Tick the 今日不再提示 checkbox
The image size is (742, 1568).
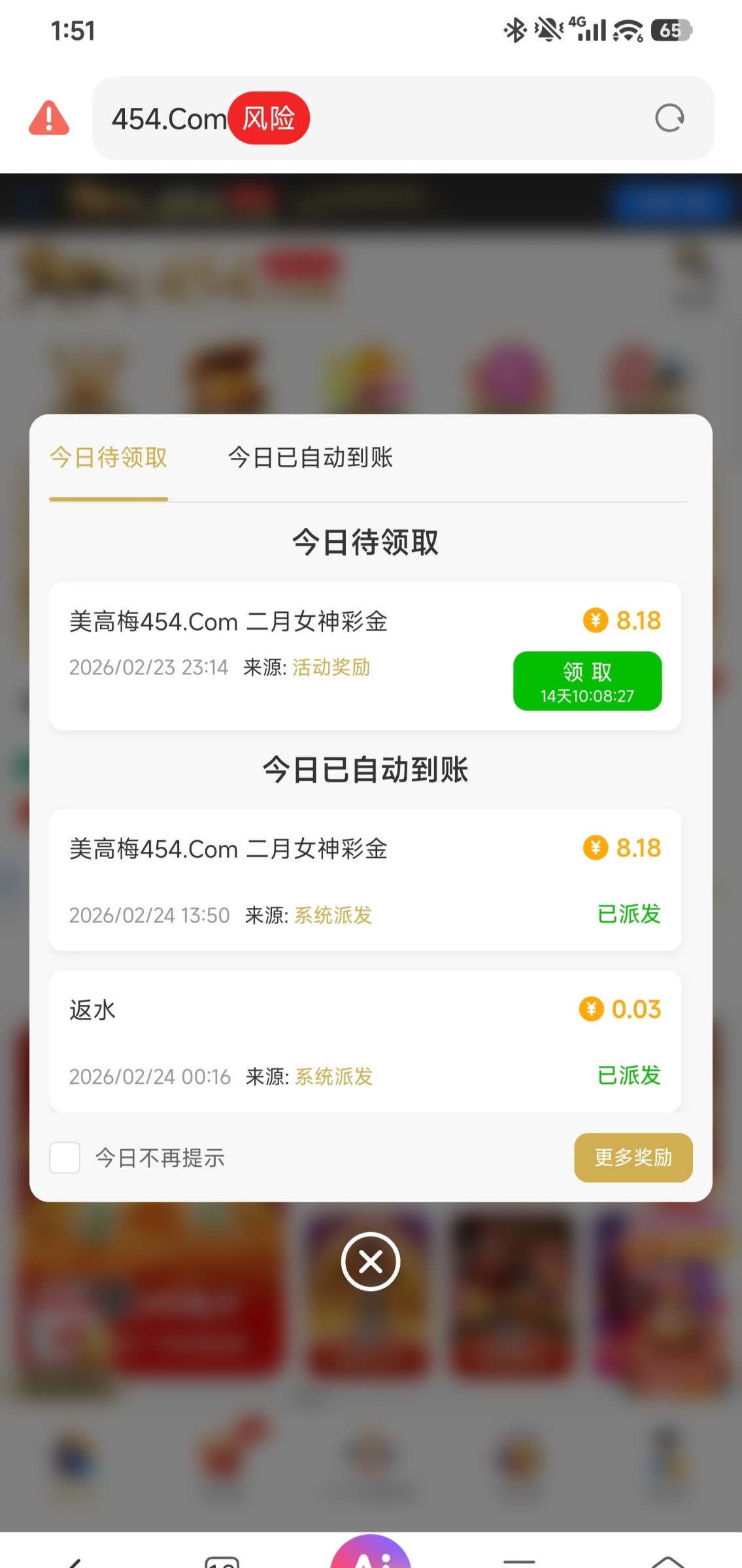(x=65, y=1158)
